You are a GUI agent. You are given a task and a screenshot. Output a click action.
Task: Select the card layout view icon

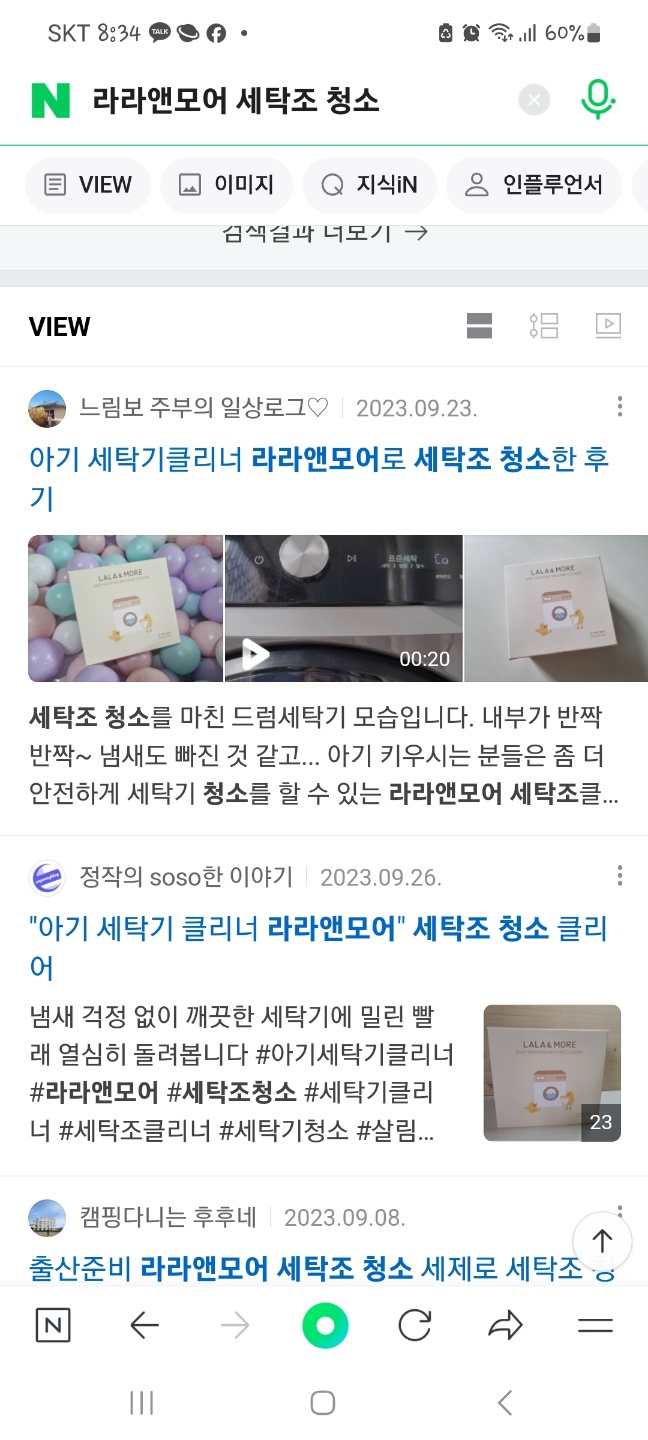coord(480,326)
